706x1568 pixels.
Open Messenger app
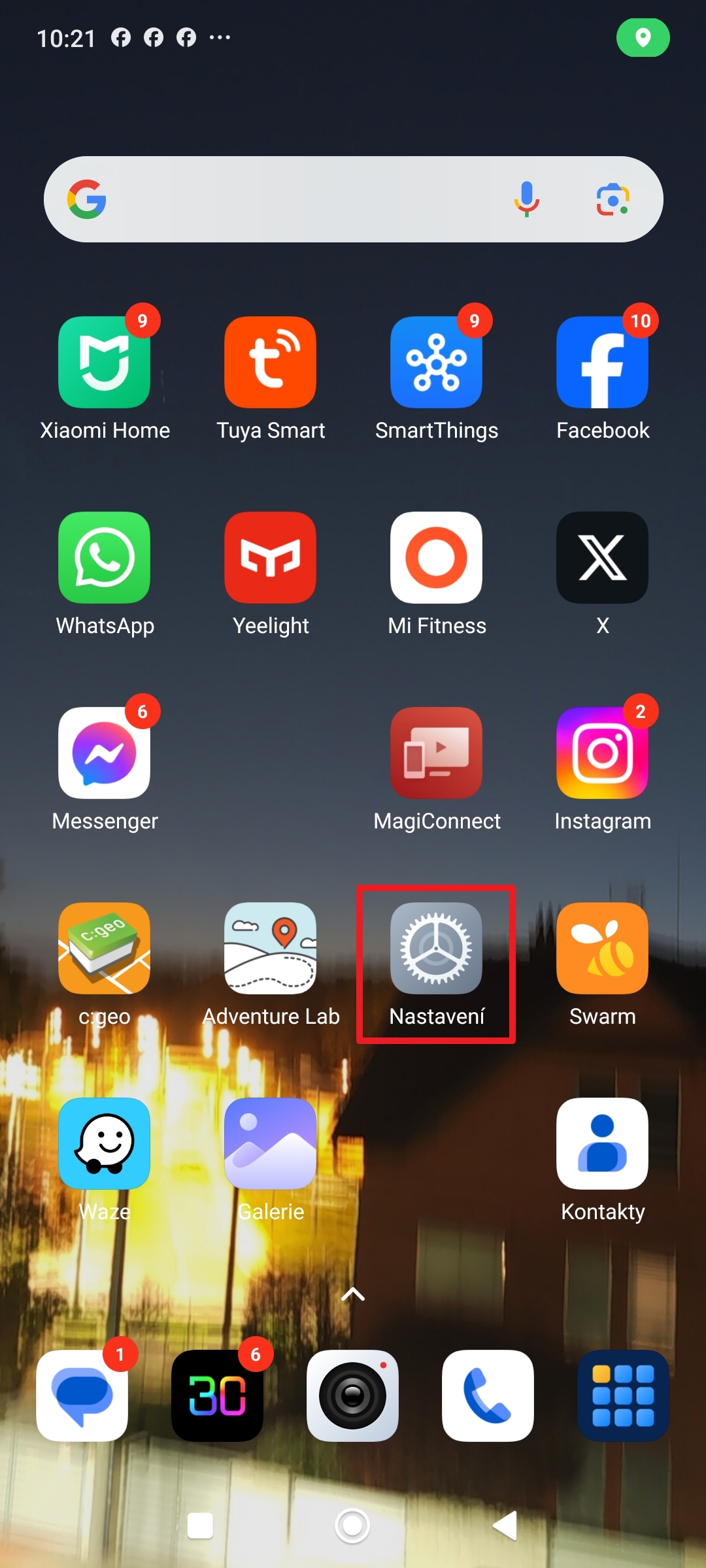[105, 753]
